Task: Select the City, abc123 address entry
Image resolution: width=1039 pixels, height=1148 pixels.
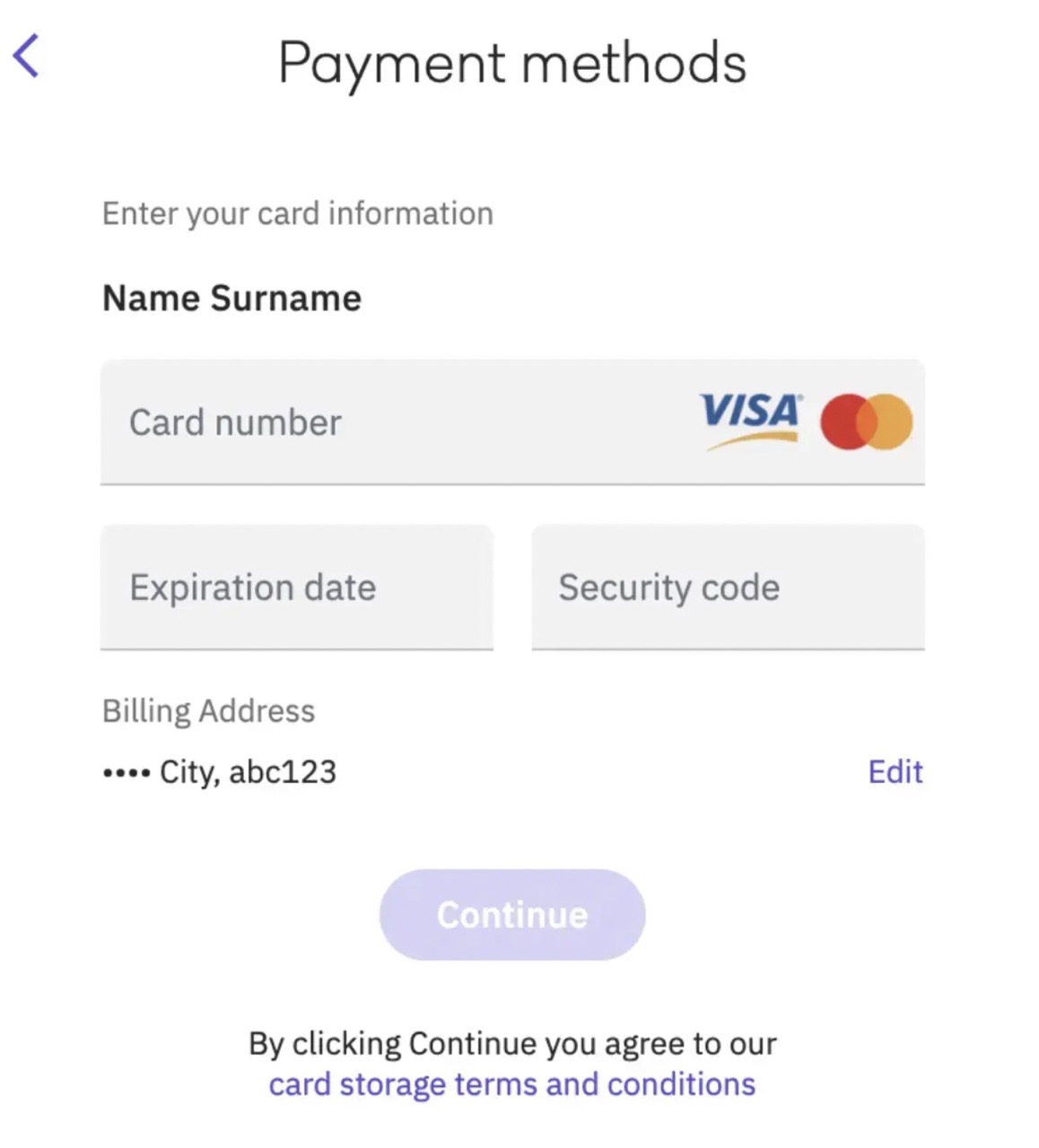Action: (x=248, y=771)
